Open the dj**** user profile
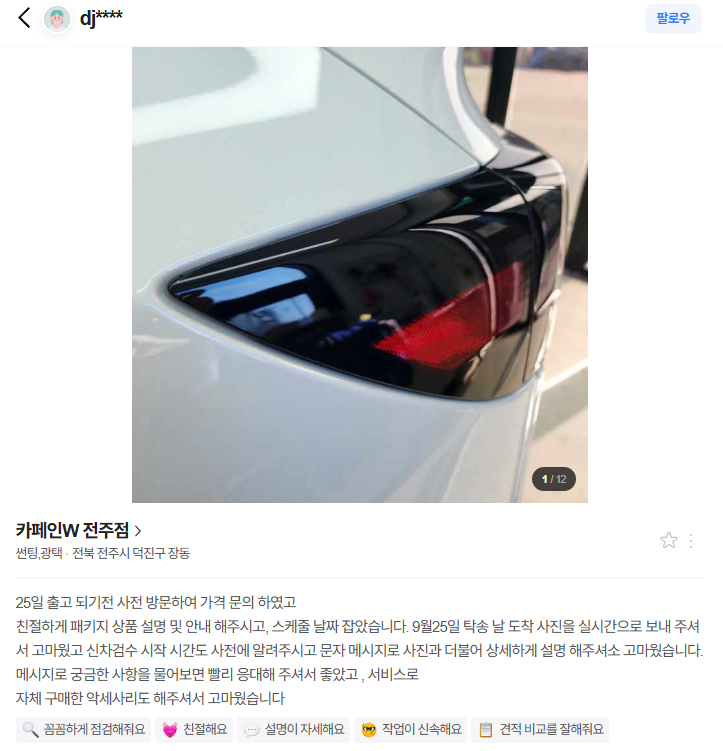 pos(101,18)
